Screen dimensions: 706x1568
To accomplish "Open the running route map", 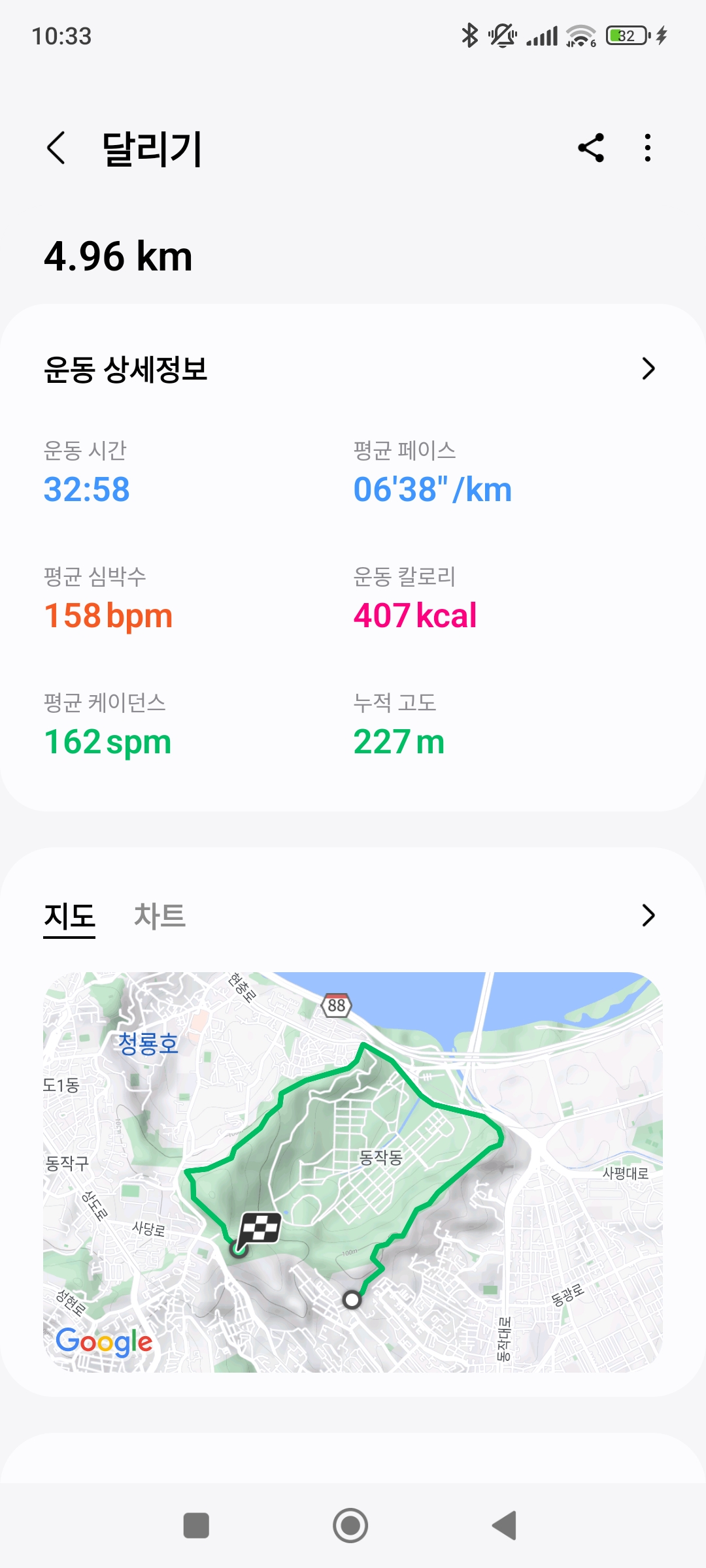I will click(353, 1172).
